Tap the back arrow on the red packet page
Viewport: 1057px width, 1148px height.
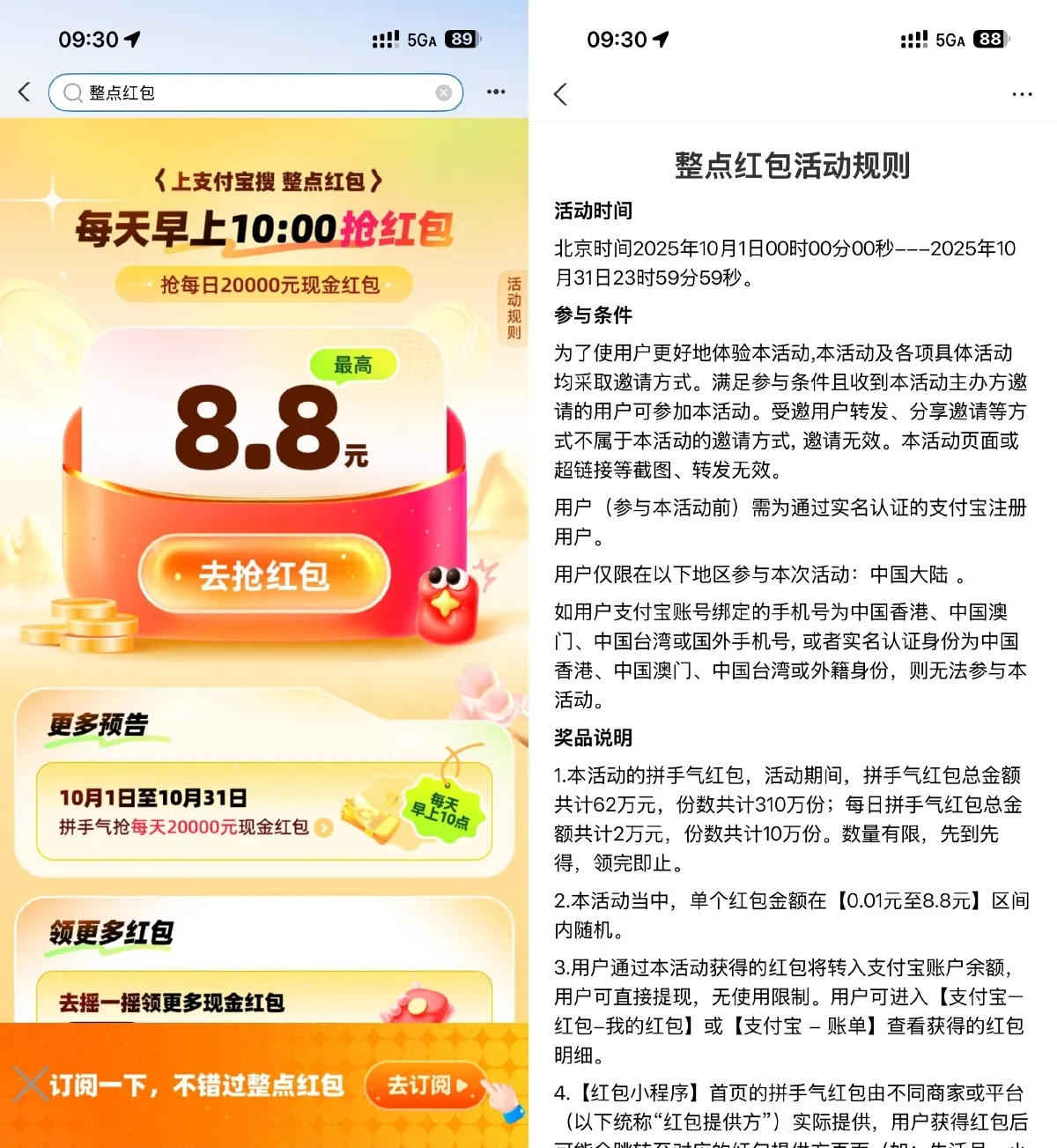[24, 92]
